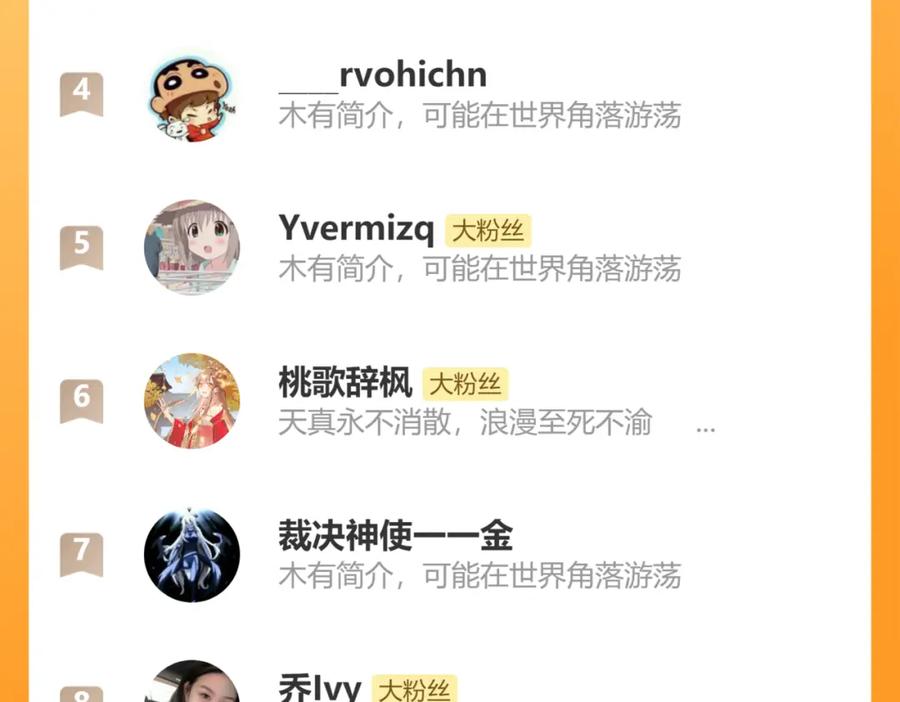
Task: Open the profile row of ____rvohichn
Action: tap(449, 94)
